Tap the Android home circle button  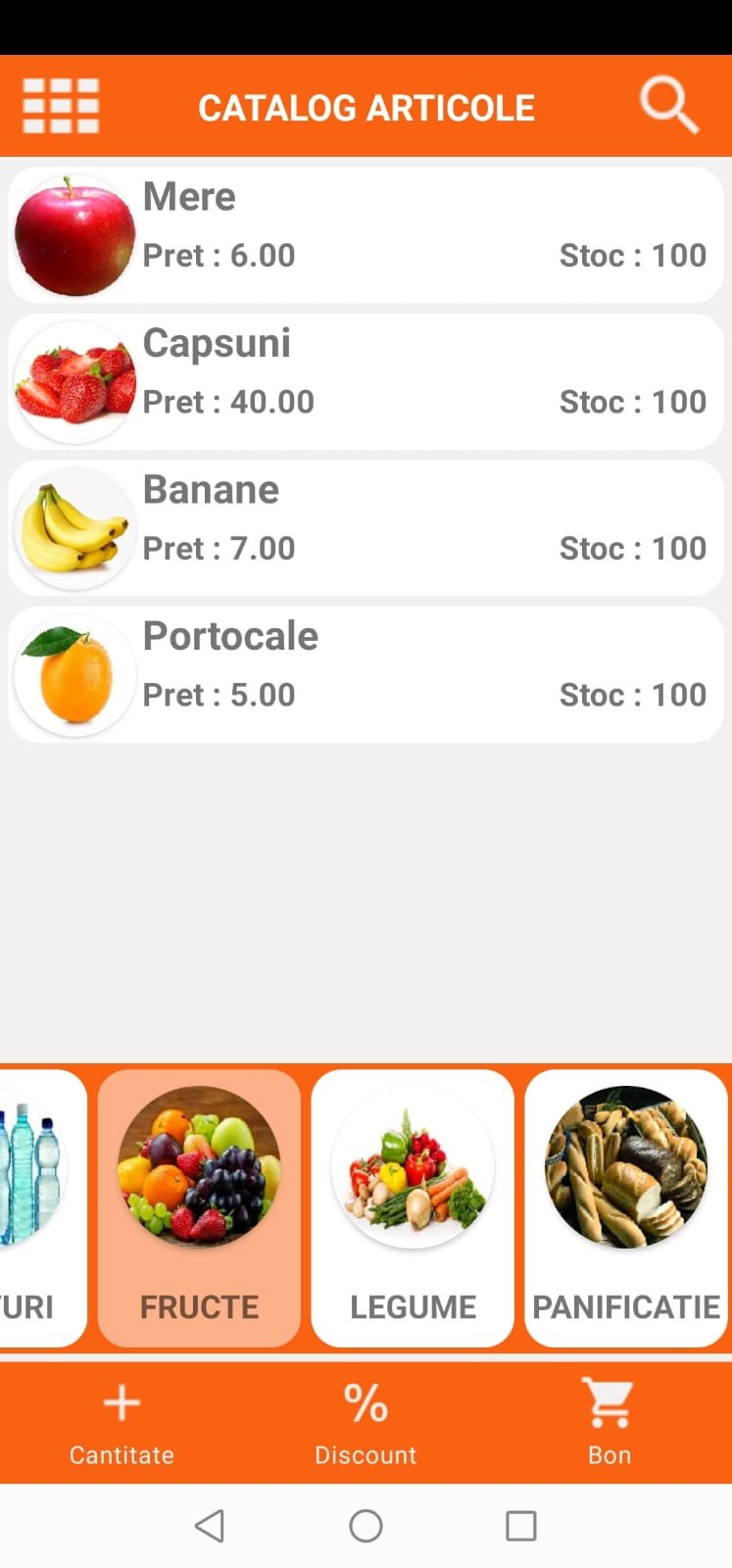pos(365,1526)
